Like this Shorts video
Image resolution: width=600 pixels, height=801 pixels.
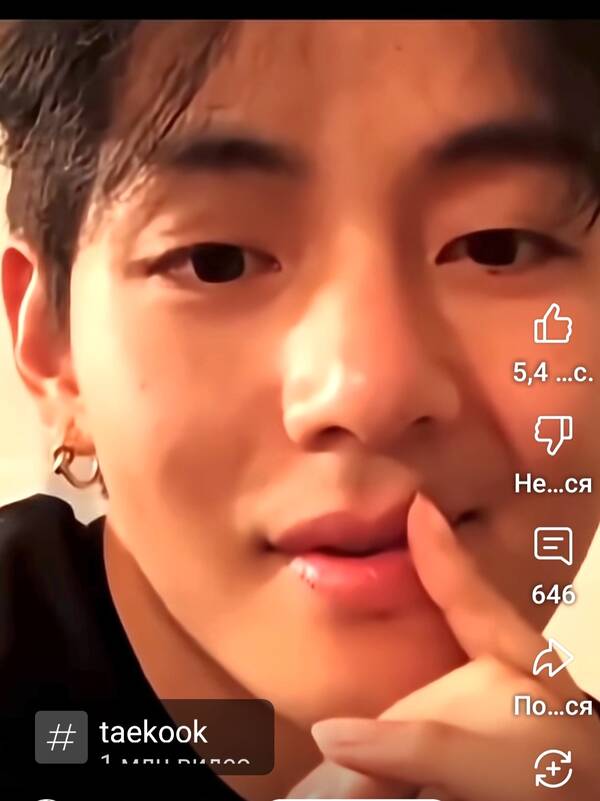pos(553,326)
